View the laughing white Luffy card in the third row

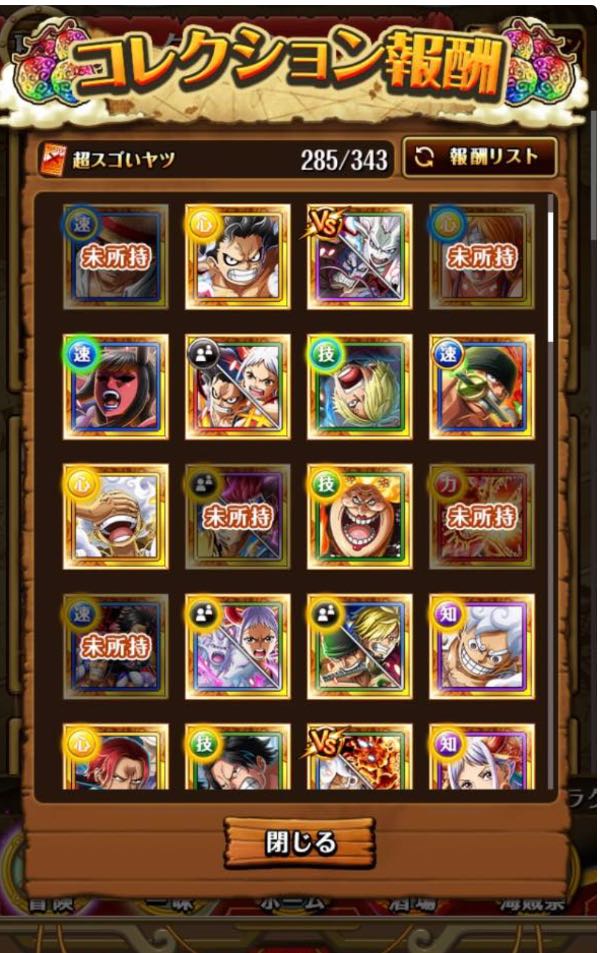115,516
